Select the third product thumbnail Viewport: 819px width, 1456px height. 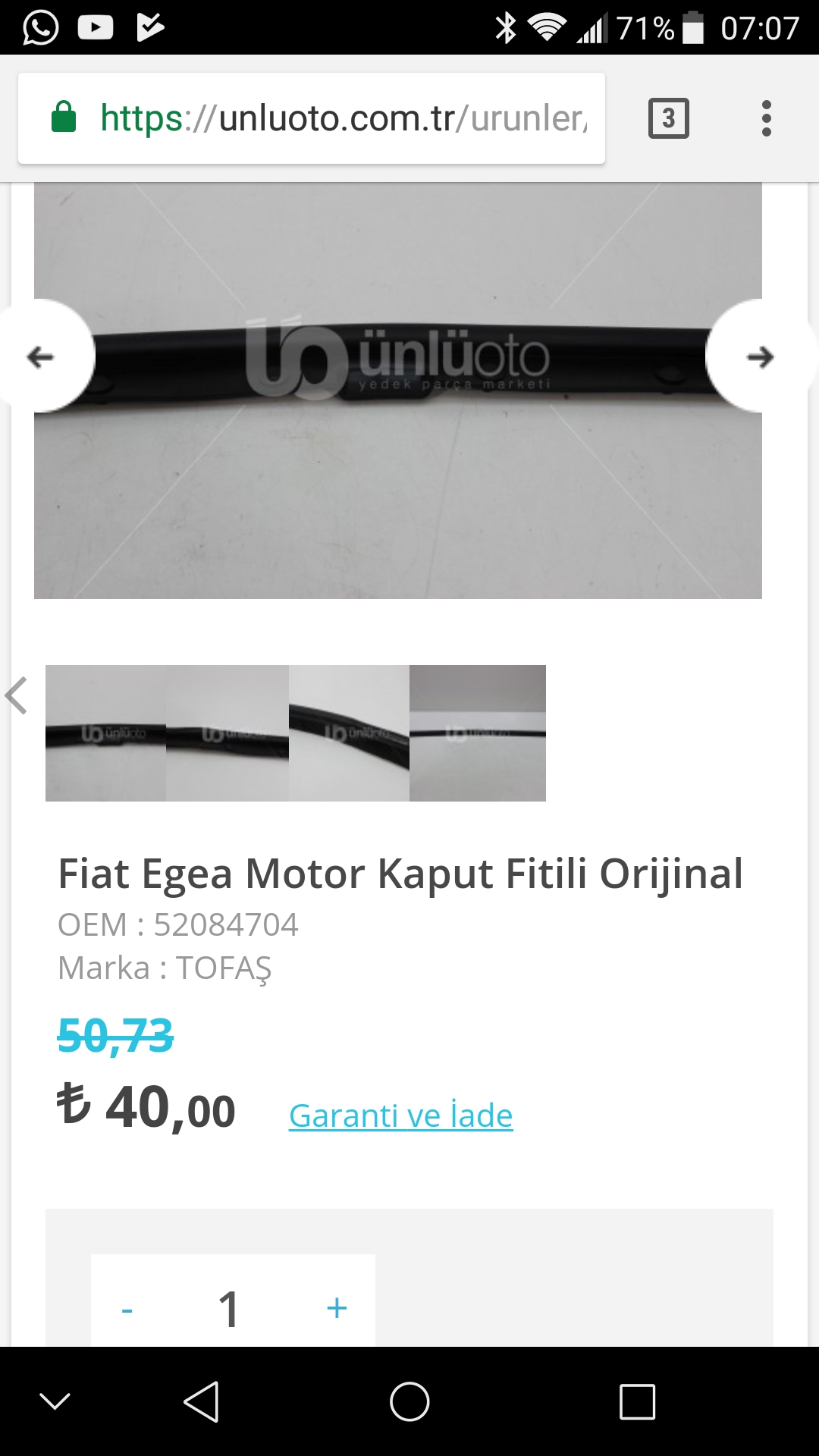(x=349, y=733)
